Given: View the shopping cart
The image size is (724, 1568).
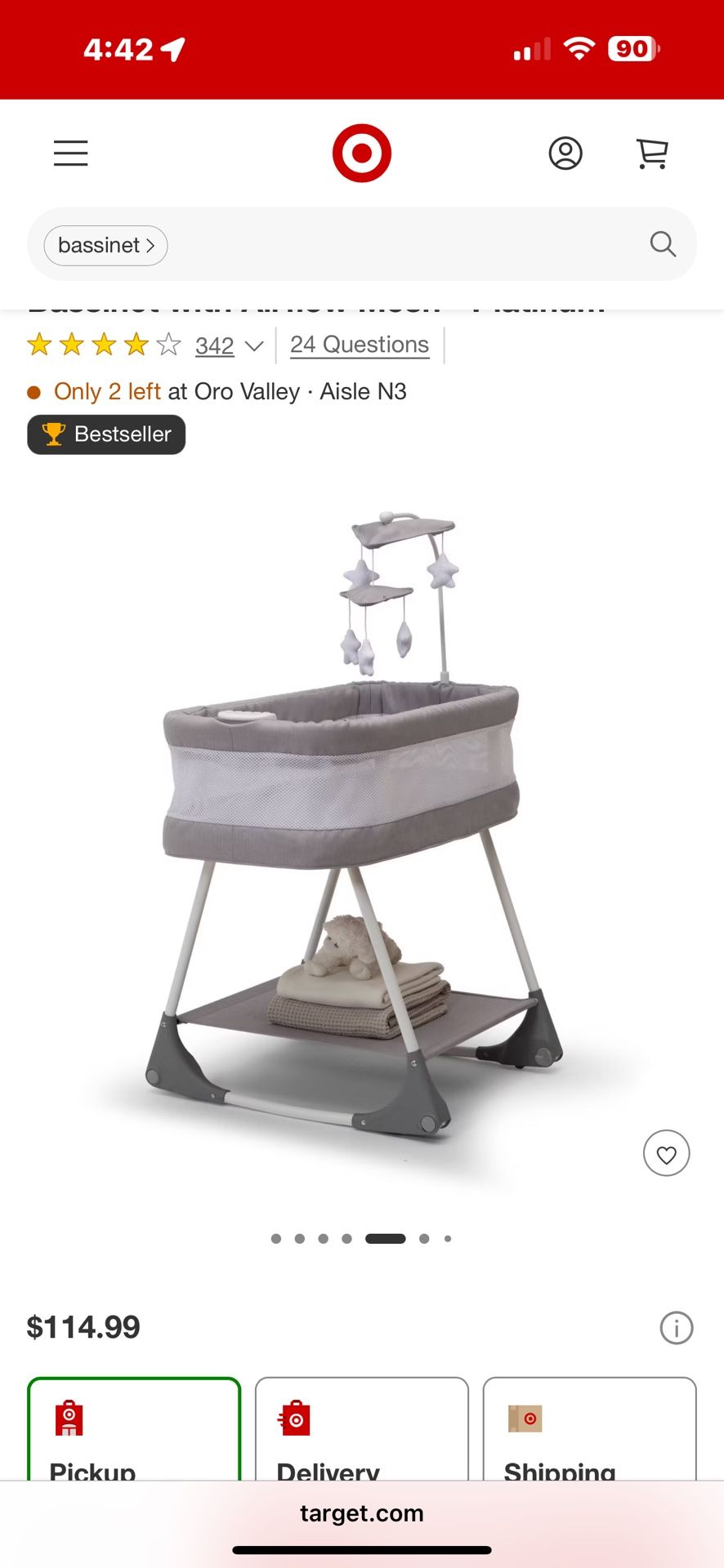Looking at the screenshot, I should coord(651,154).
